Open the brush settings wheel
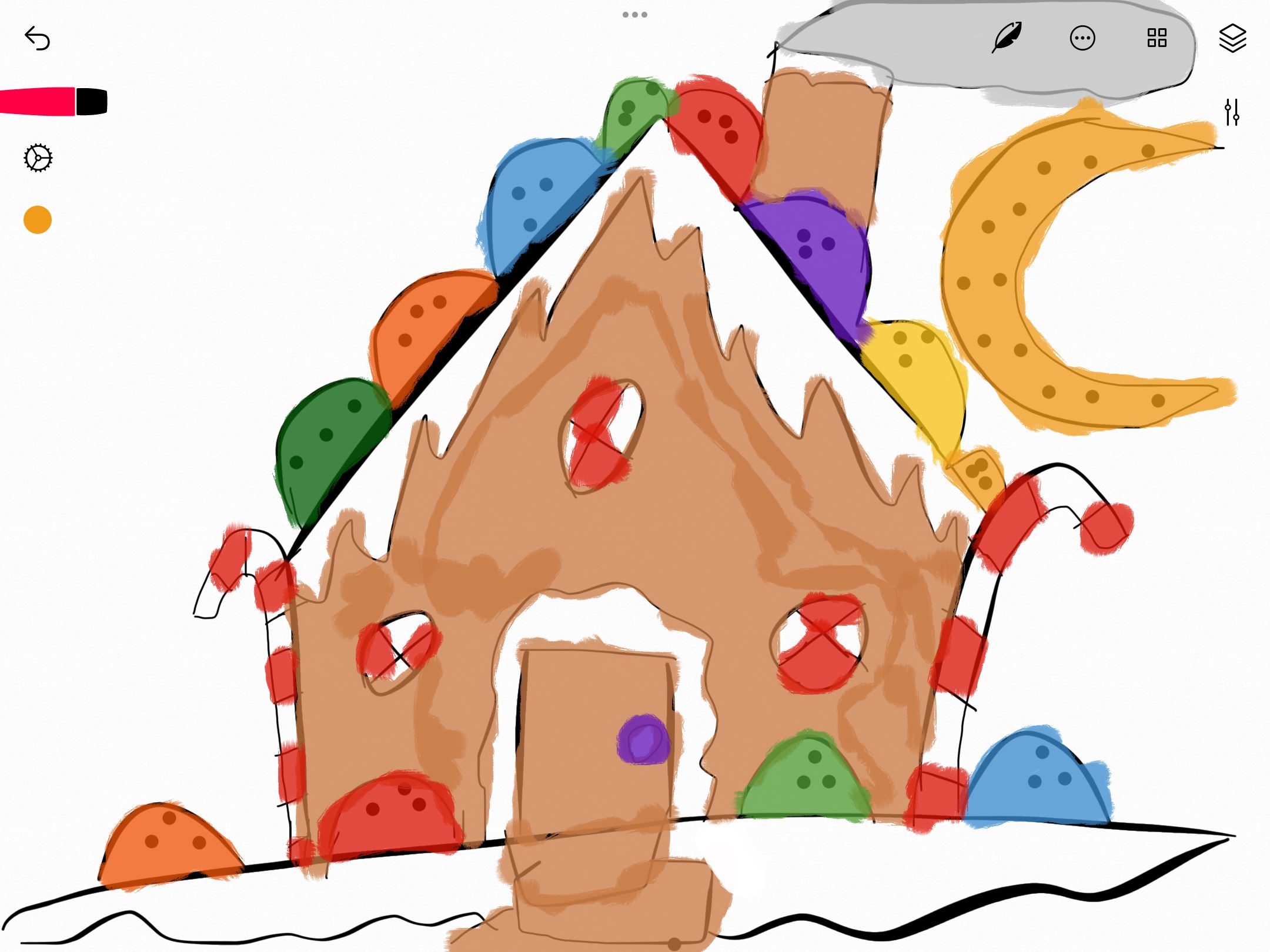This screenshot has height=952, width=1270. click(38, 157)
